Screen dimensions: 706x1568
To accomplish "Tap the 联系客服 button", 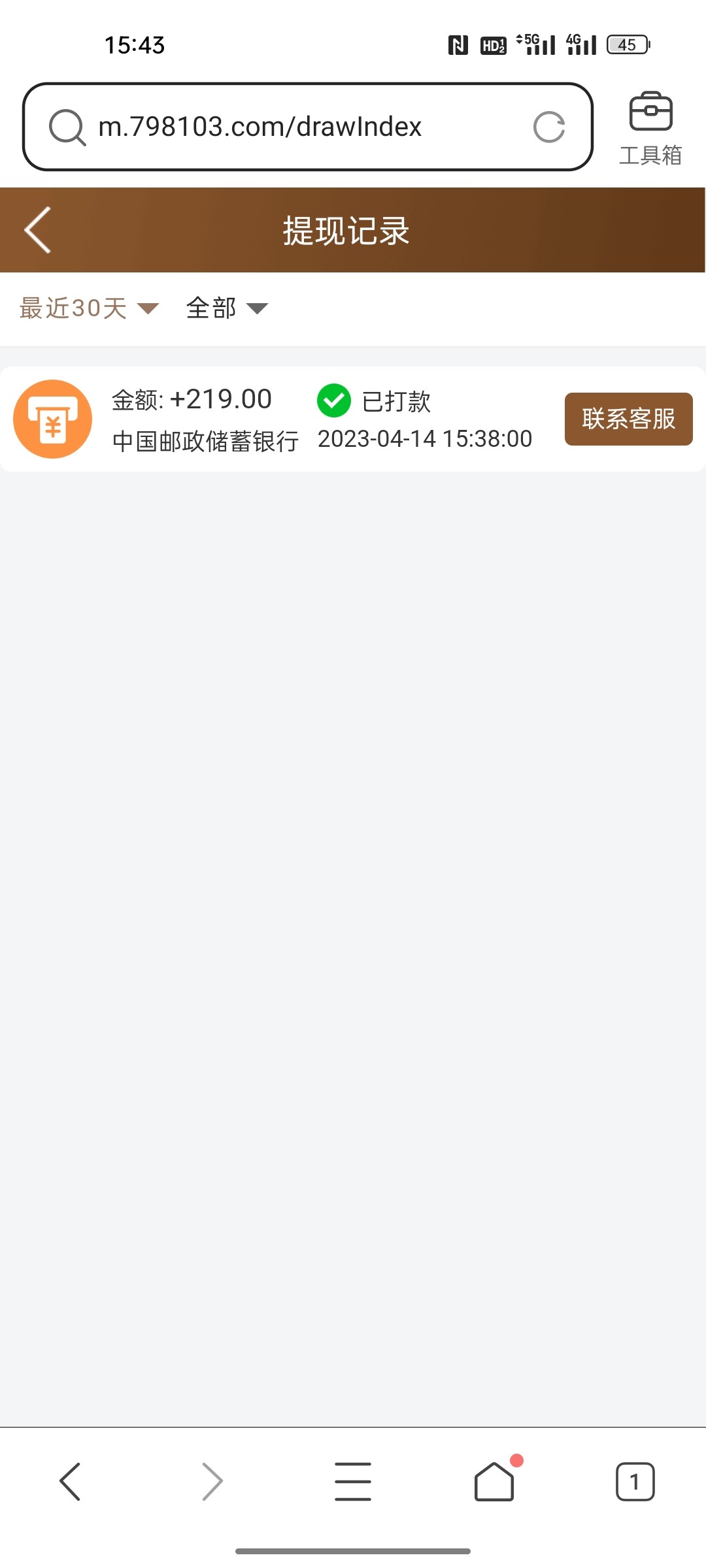I will [x=628, y=419].
